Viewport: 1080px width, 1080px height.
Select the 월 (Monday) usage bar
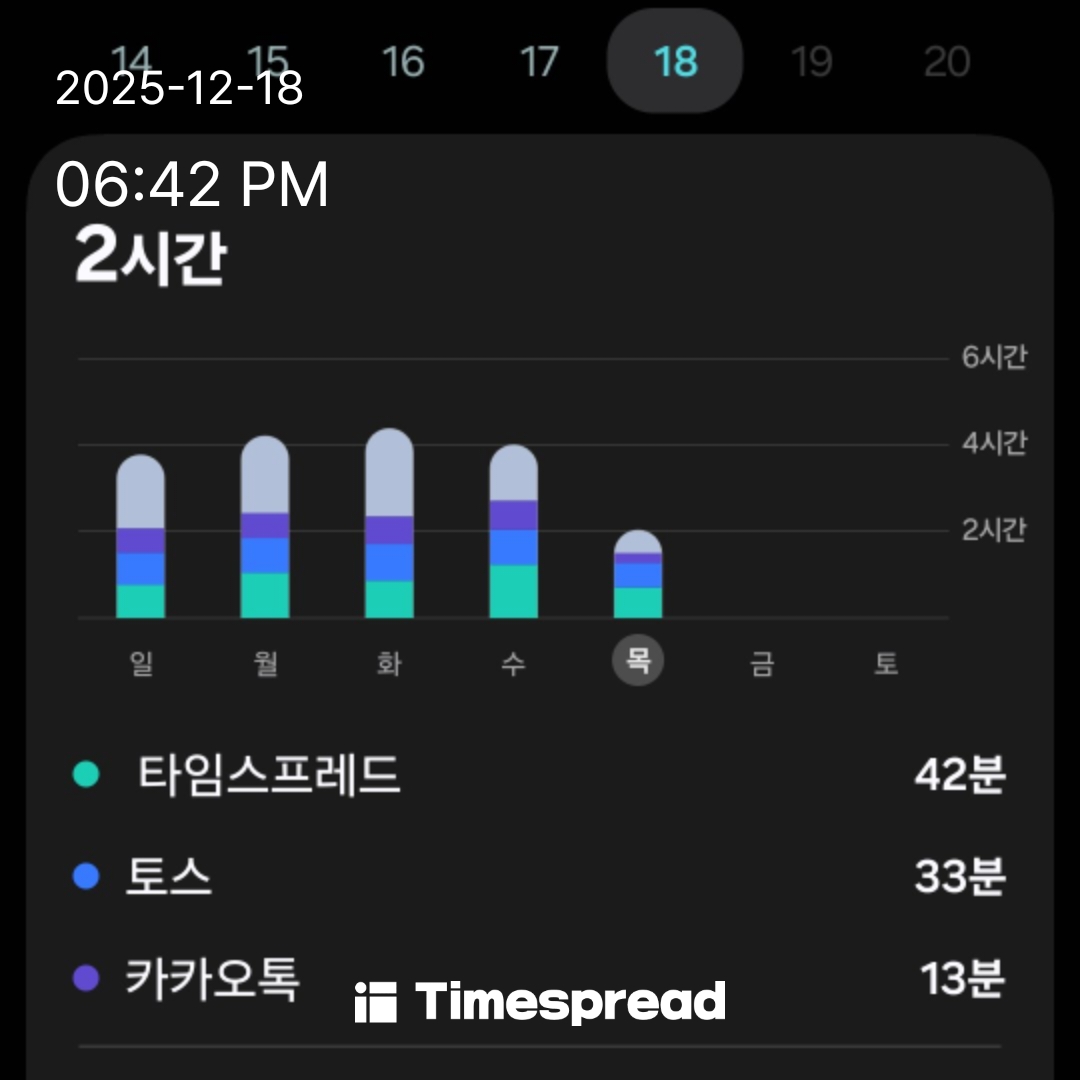coord(265,528)
